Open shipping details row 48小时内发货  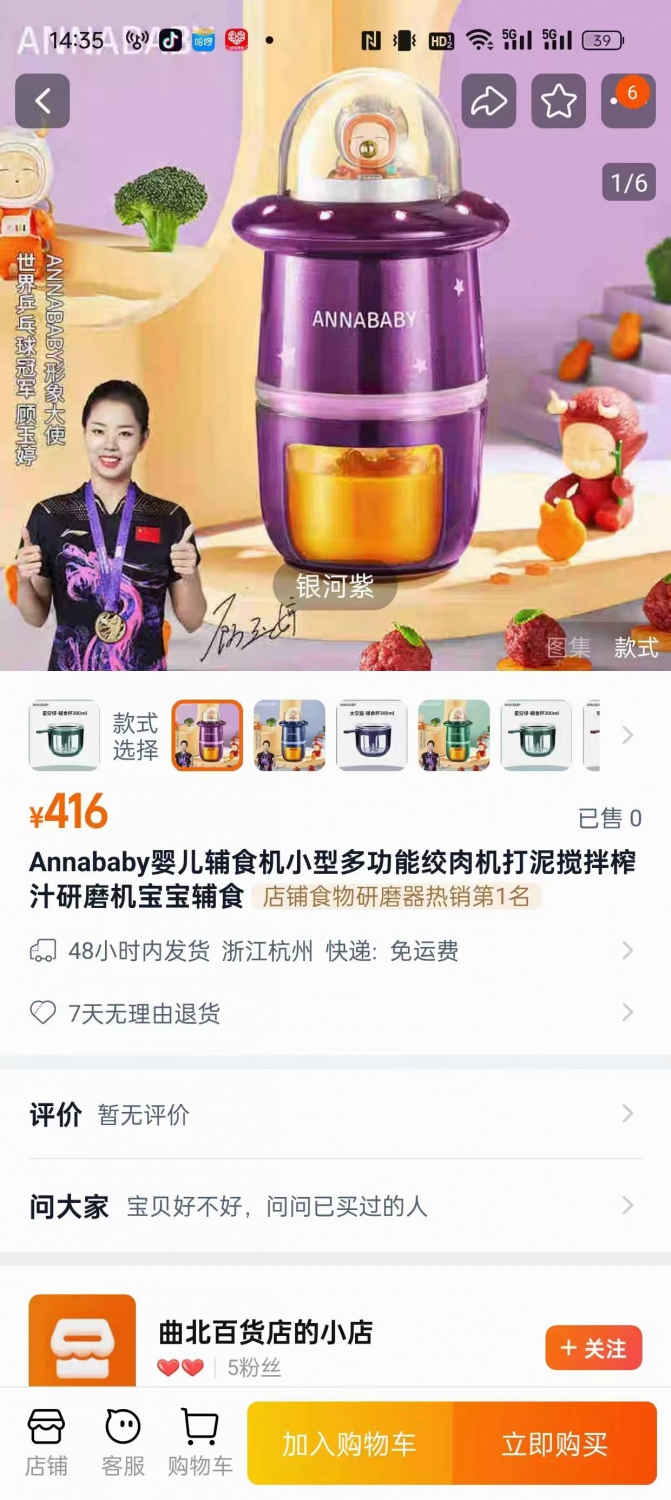(x=335, y=950)
